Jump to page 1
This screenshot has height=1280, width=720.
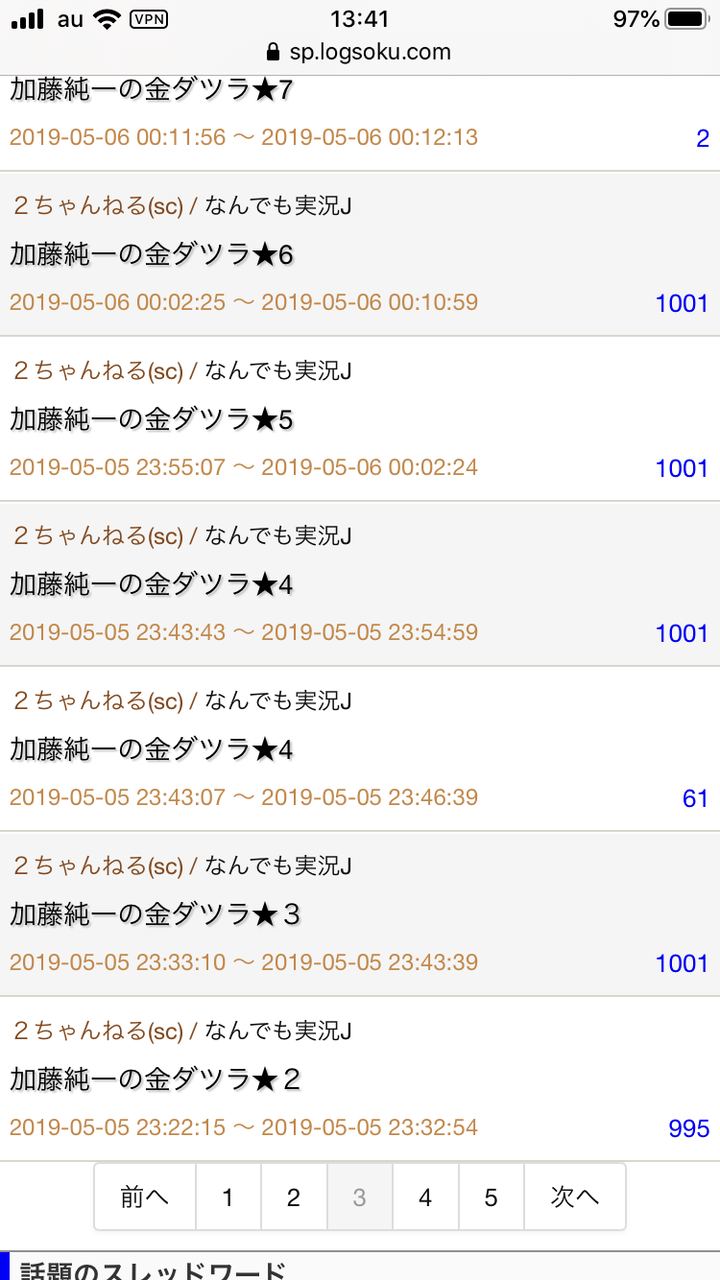pyautogui.click(x=228, y=1197)
